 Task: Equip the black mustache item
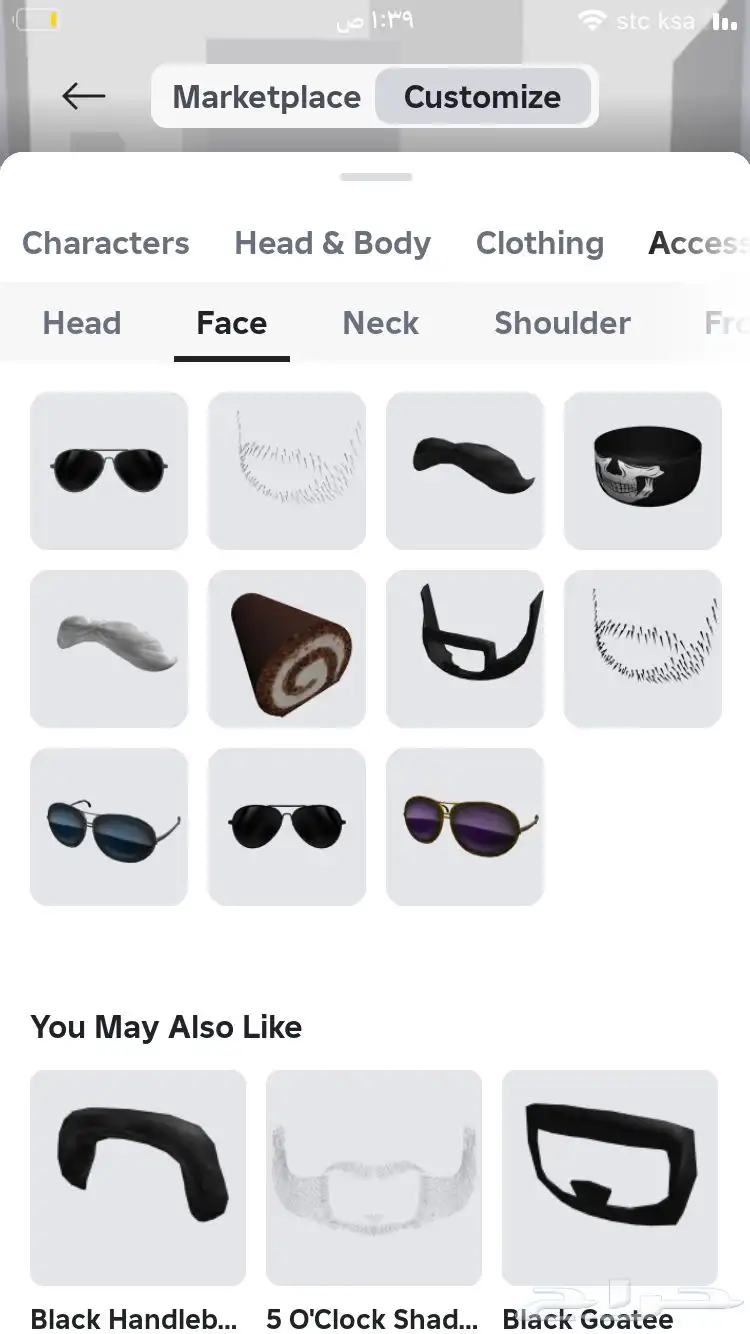pyautogui.click(x=465, y=470)
